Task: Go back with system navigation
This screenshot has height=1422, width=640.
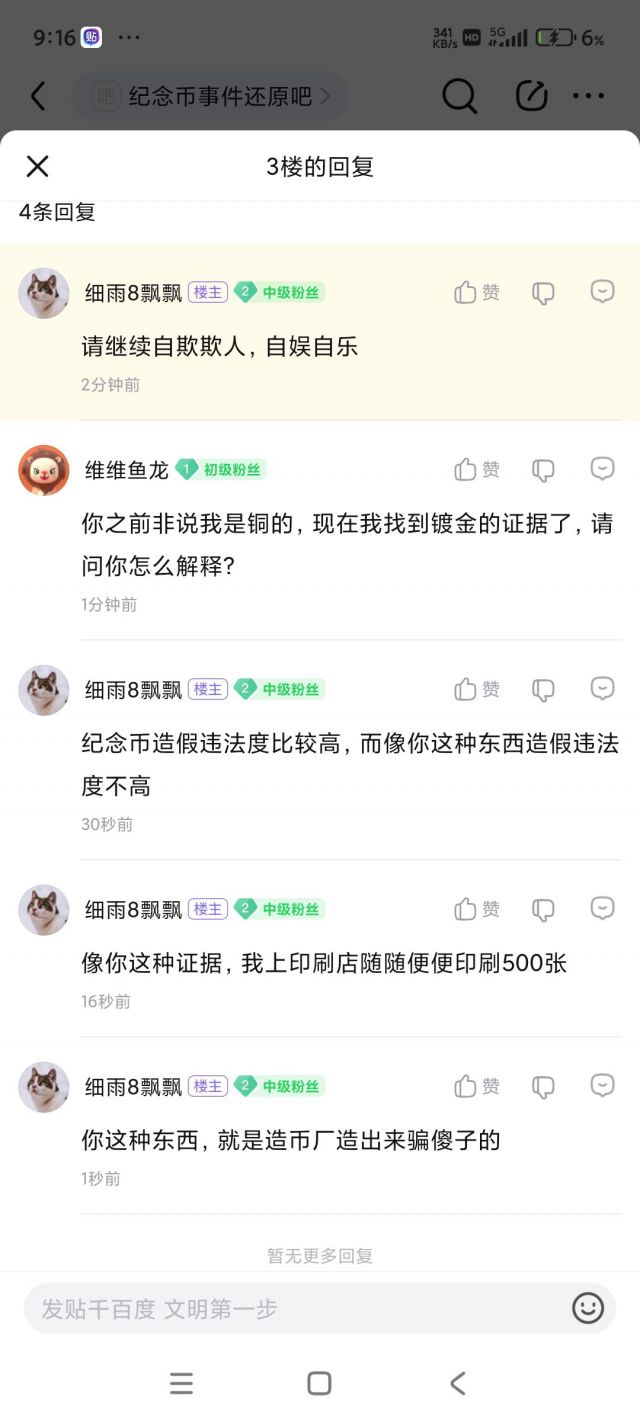Action: point(457,1383)
